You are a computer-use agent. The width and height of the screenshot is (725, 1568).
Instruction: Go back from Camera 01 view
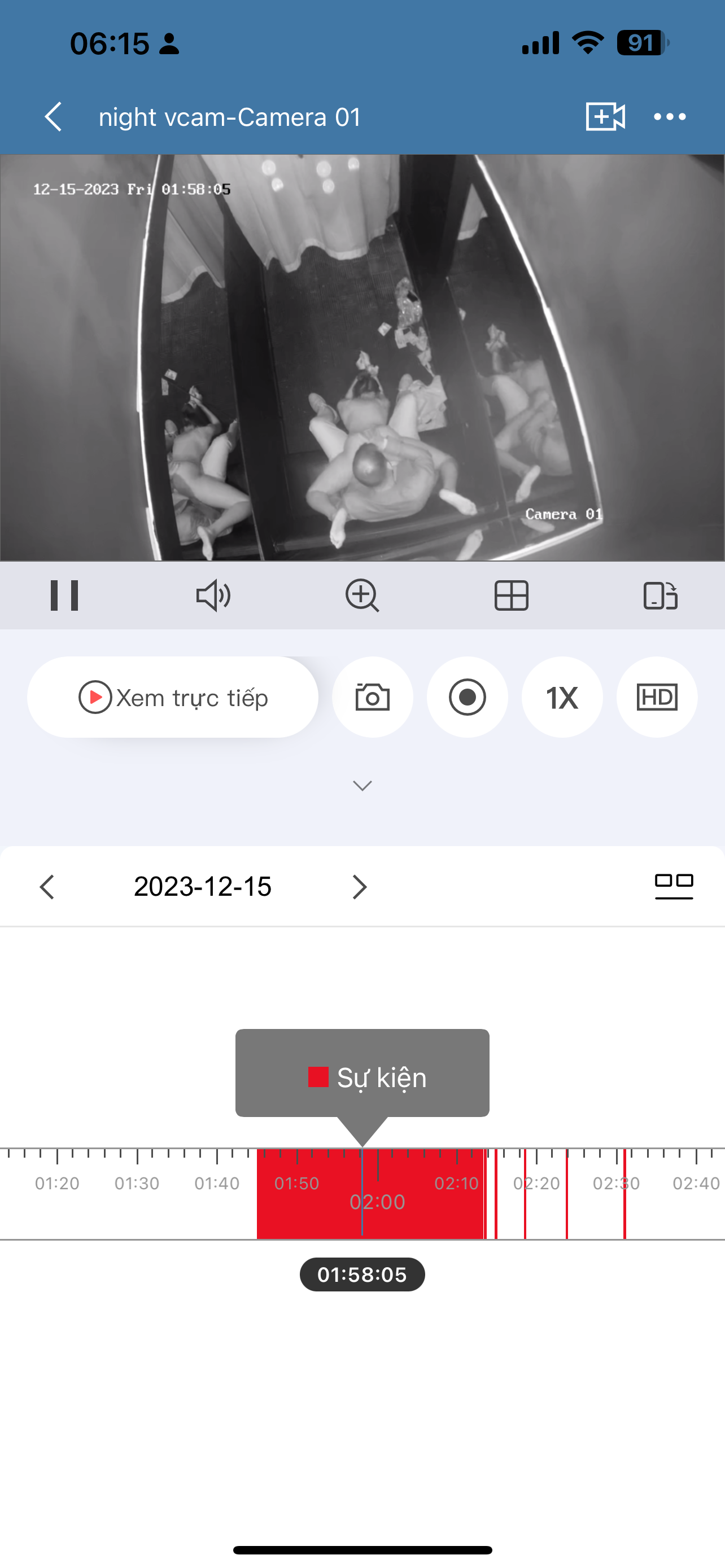(x=54, y=116)
